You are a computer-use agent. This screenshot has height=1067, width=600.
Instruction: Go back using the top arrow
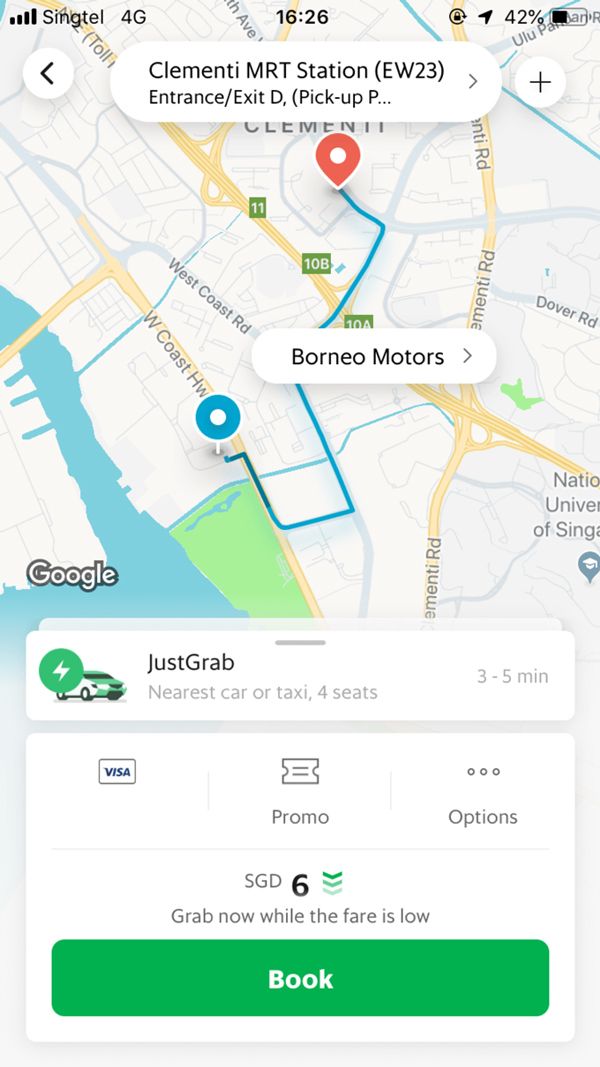coord(47,74)
